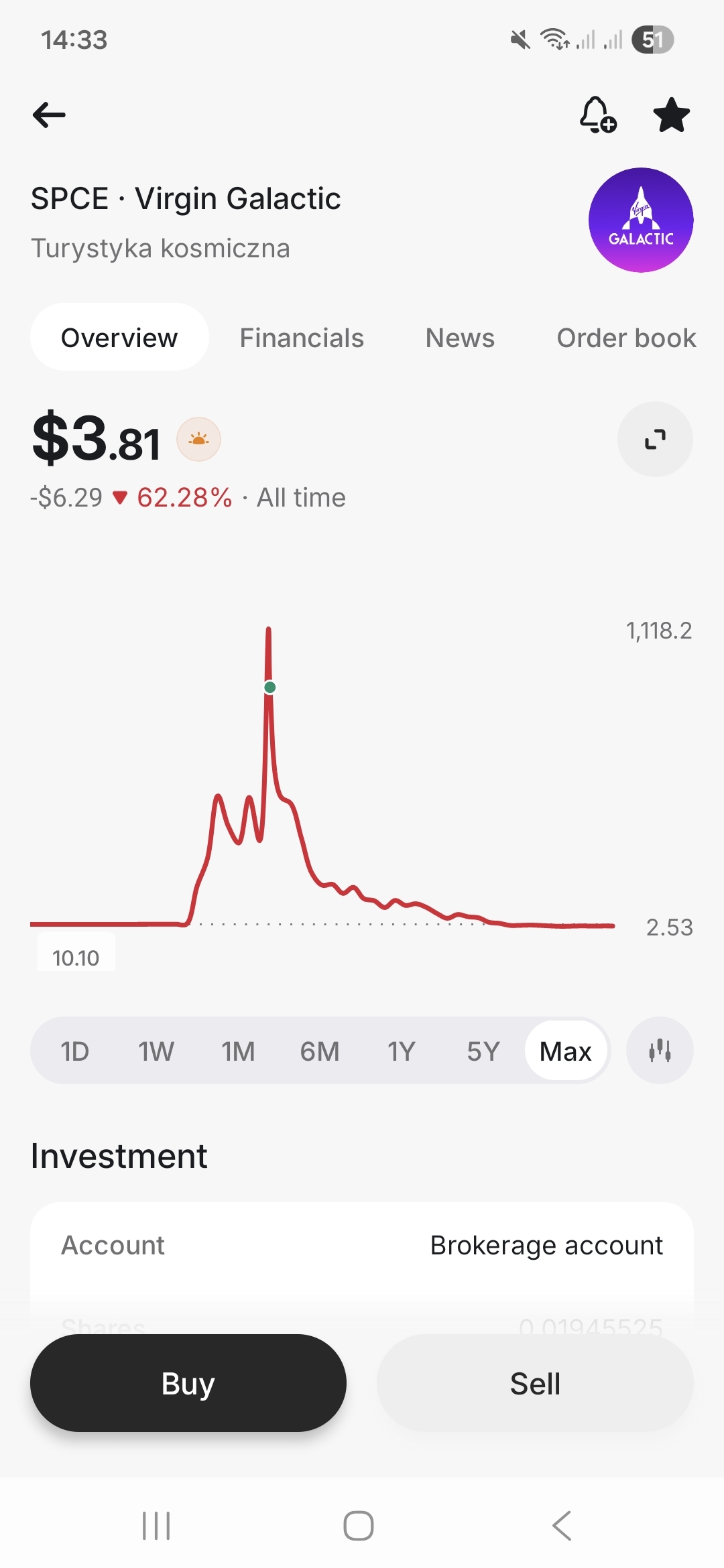
Task: Select the 1W chart range
Action: point(156,1051)
